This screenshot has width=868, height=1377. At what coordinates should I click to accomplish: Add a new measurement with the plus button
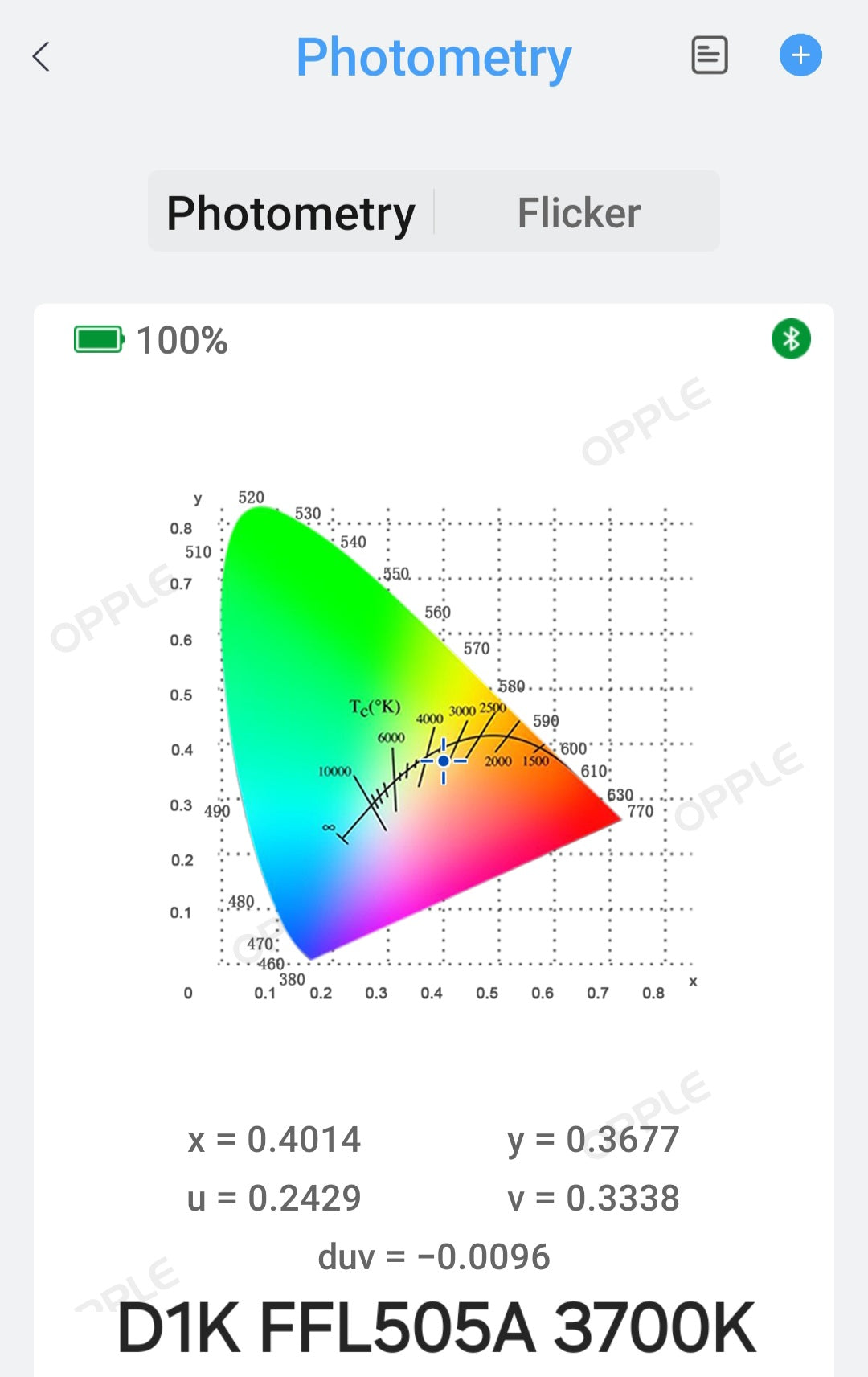pos(800,55)
